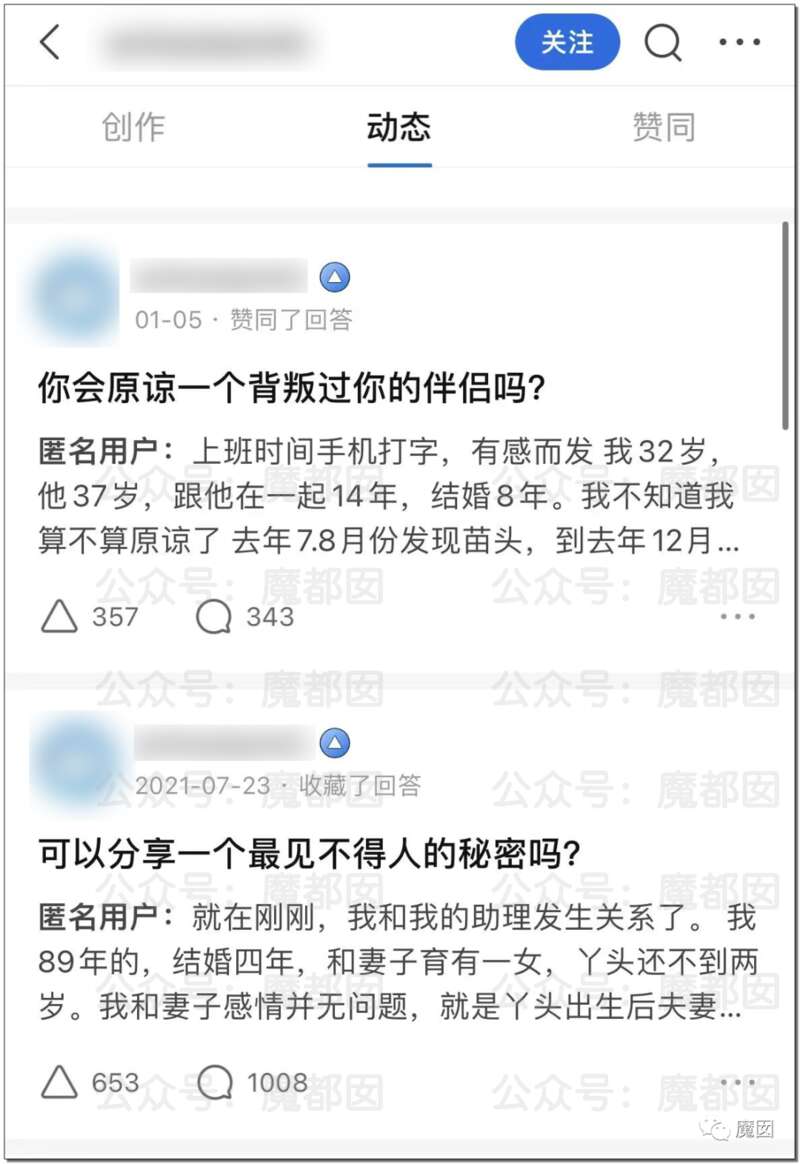
Task: Select the 动态 tab
Action: 399,127
